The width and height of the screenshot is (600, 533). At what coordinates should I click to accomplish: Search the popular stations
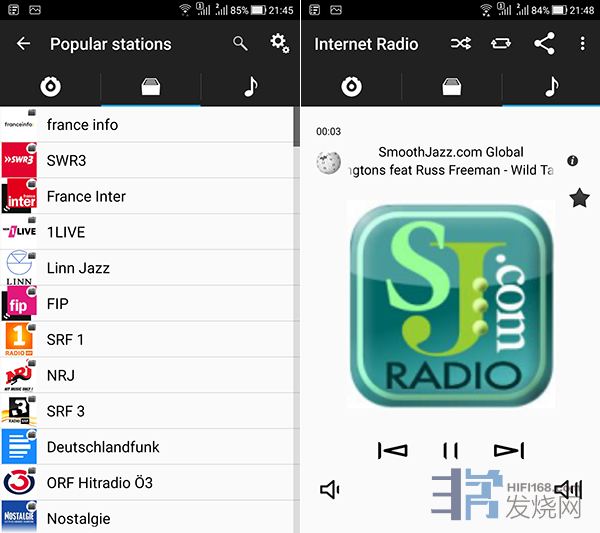[x=240, y=44]
